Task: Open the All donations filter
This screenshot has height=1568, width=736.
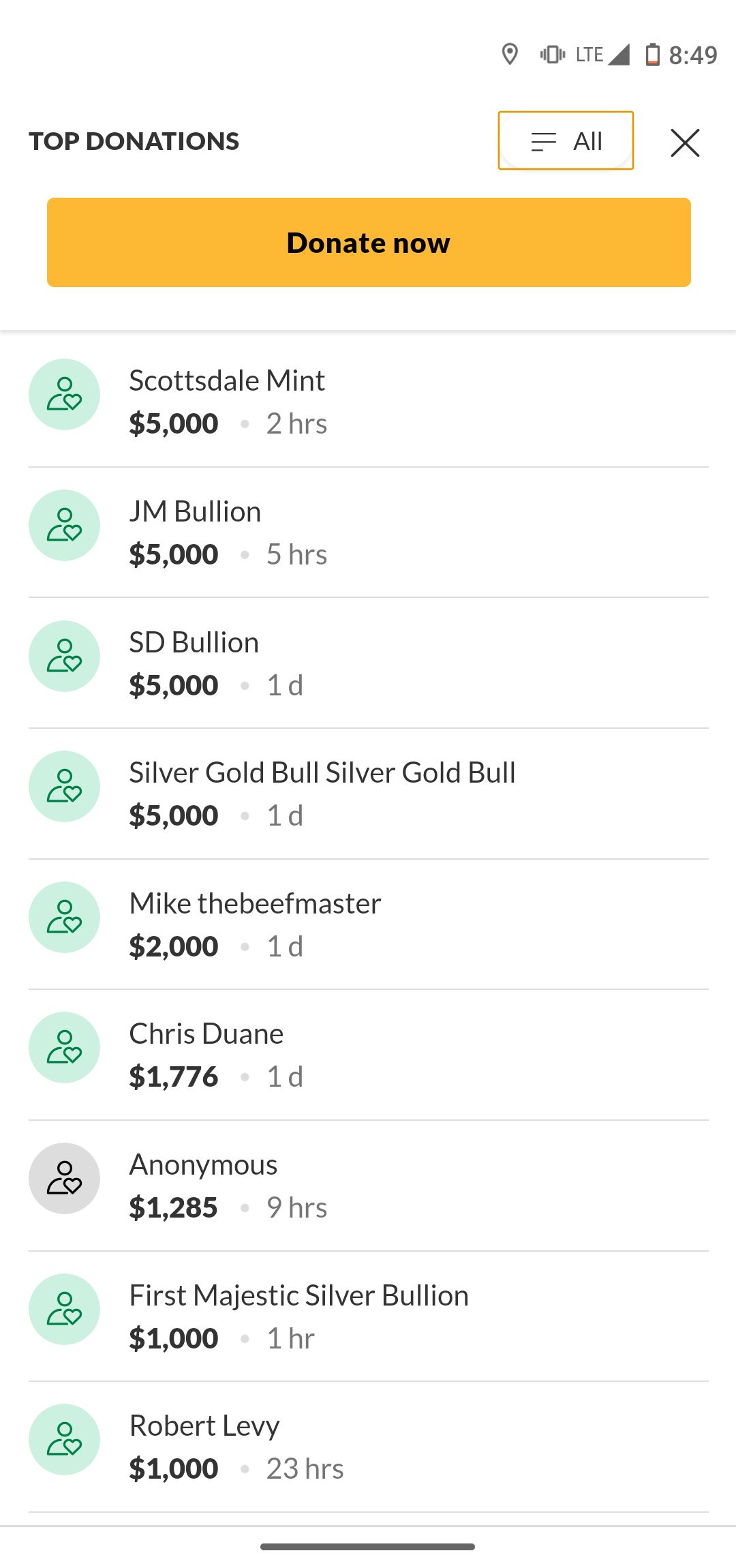Action: (x=566, y=140)
